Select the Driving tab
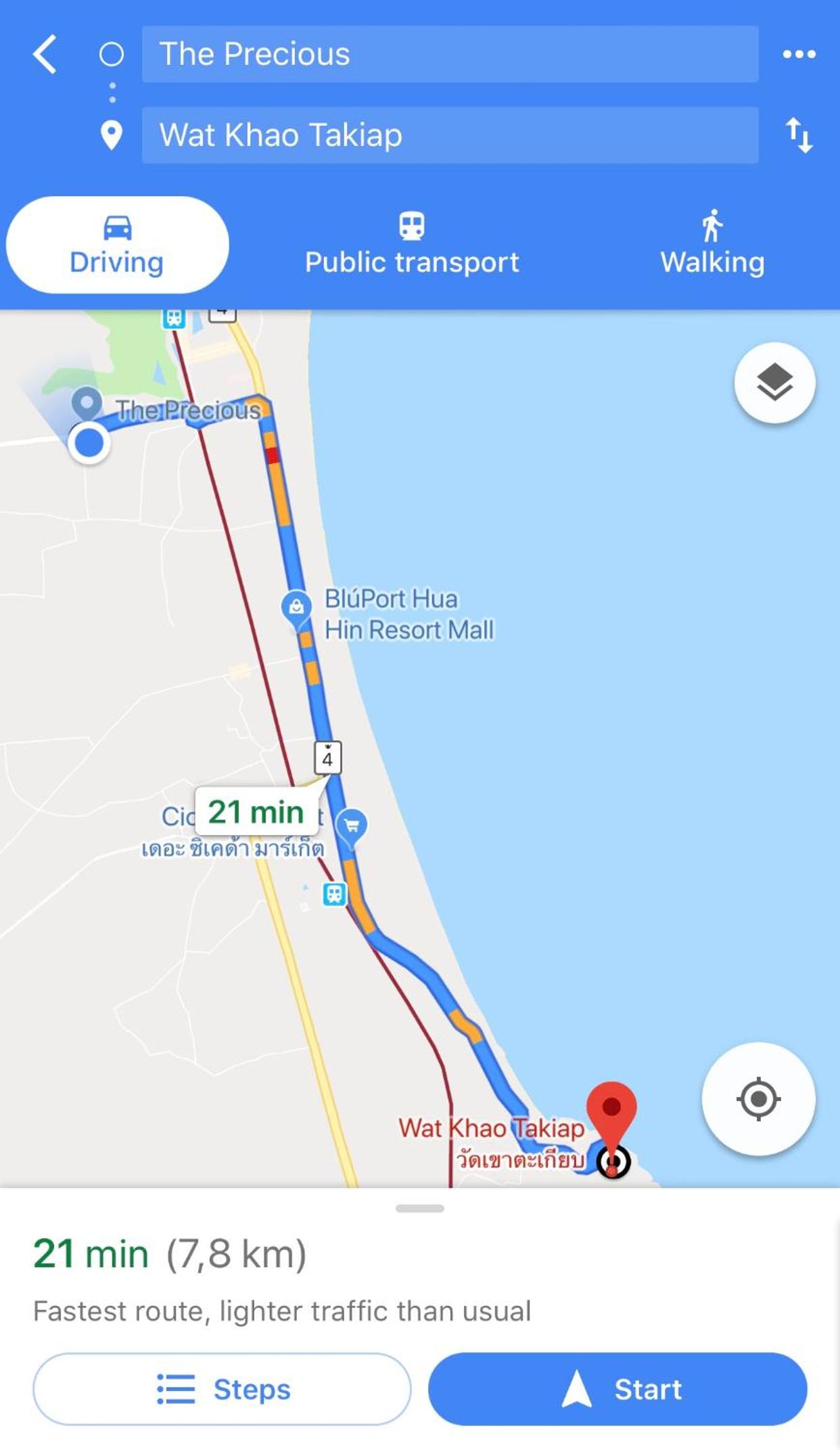 117,245
